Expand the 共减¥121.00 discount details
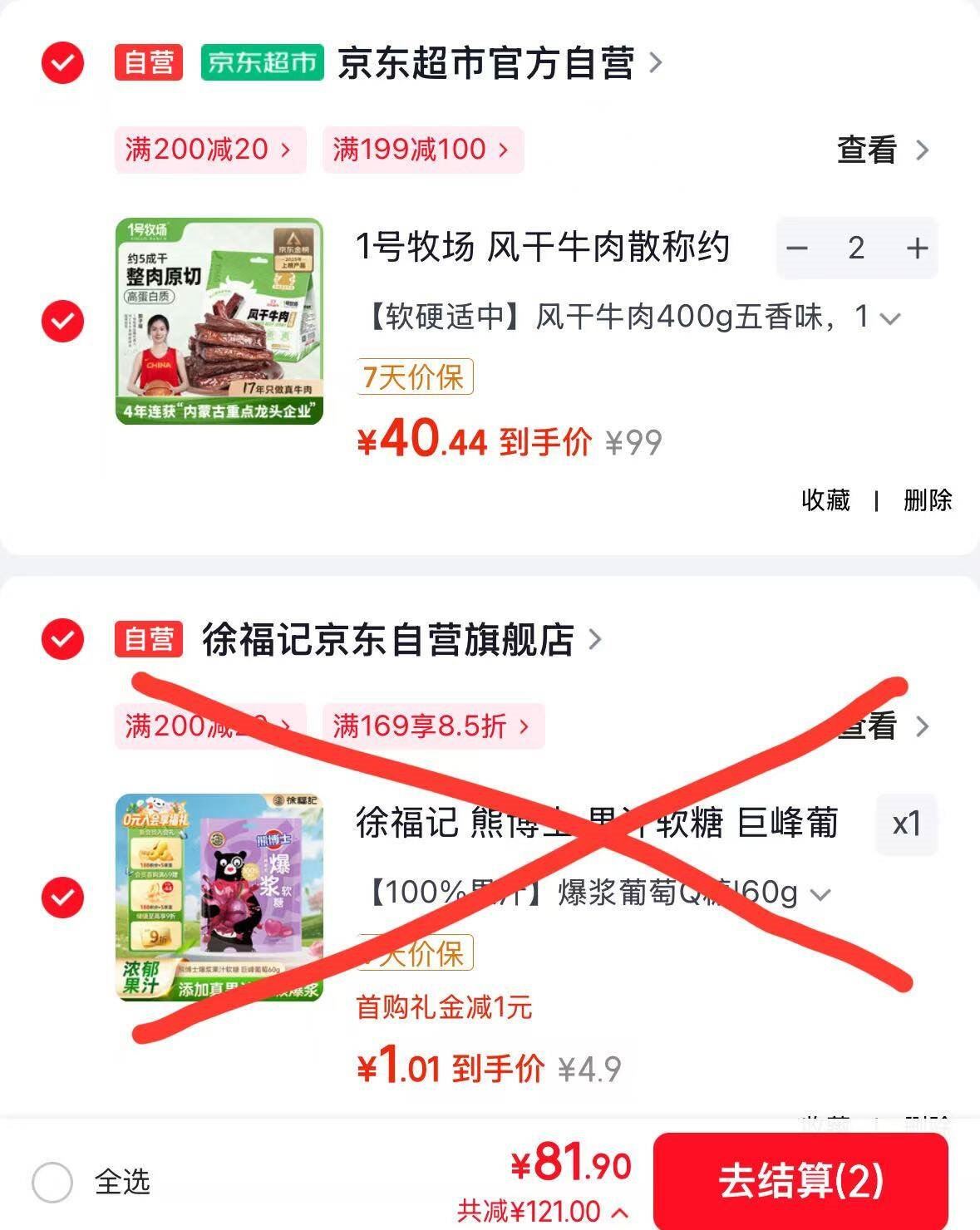Screen dimensions: 980x1230 click(544, 1211)
